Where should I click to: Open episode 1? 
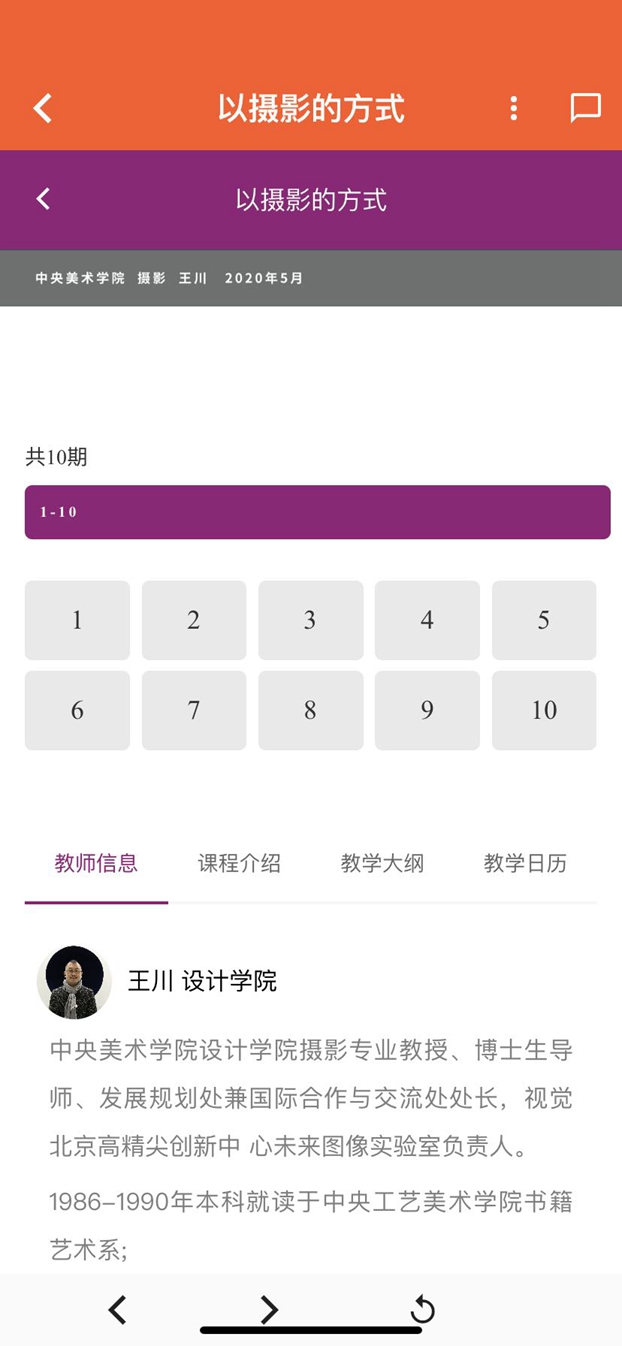[77, 620]
